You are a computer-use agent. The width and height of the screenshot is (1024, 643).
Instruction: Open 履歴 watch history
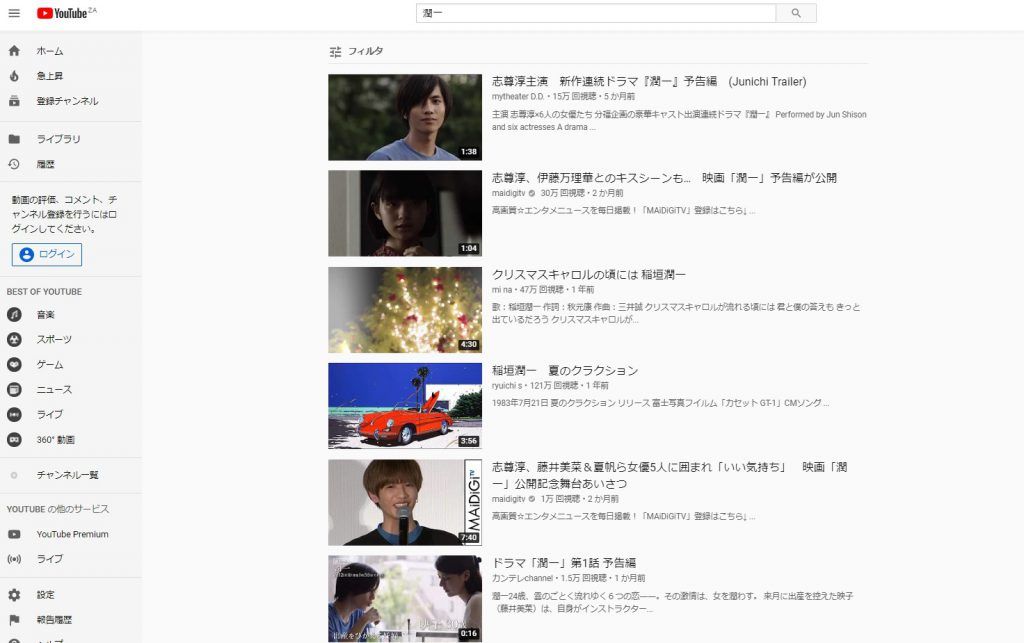pos(45,164)
